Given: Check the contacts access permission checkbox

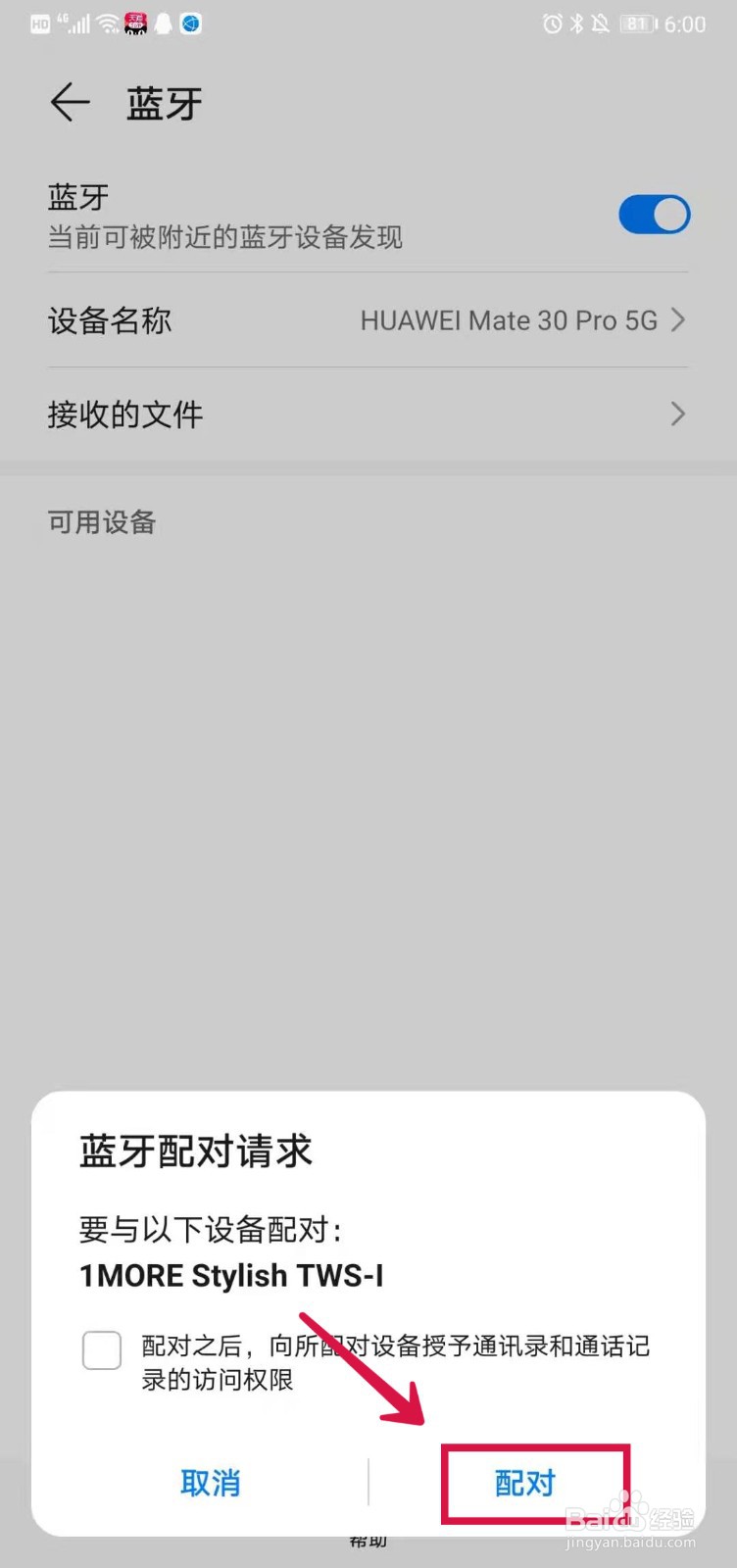Looking at the screenshot, I should click(101, 1350).
